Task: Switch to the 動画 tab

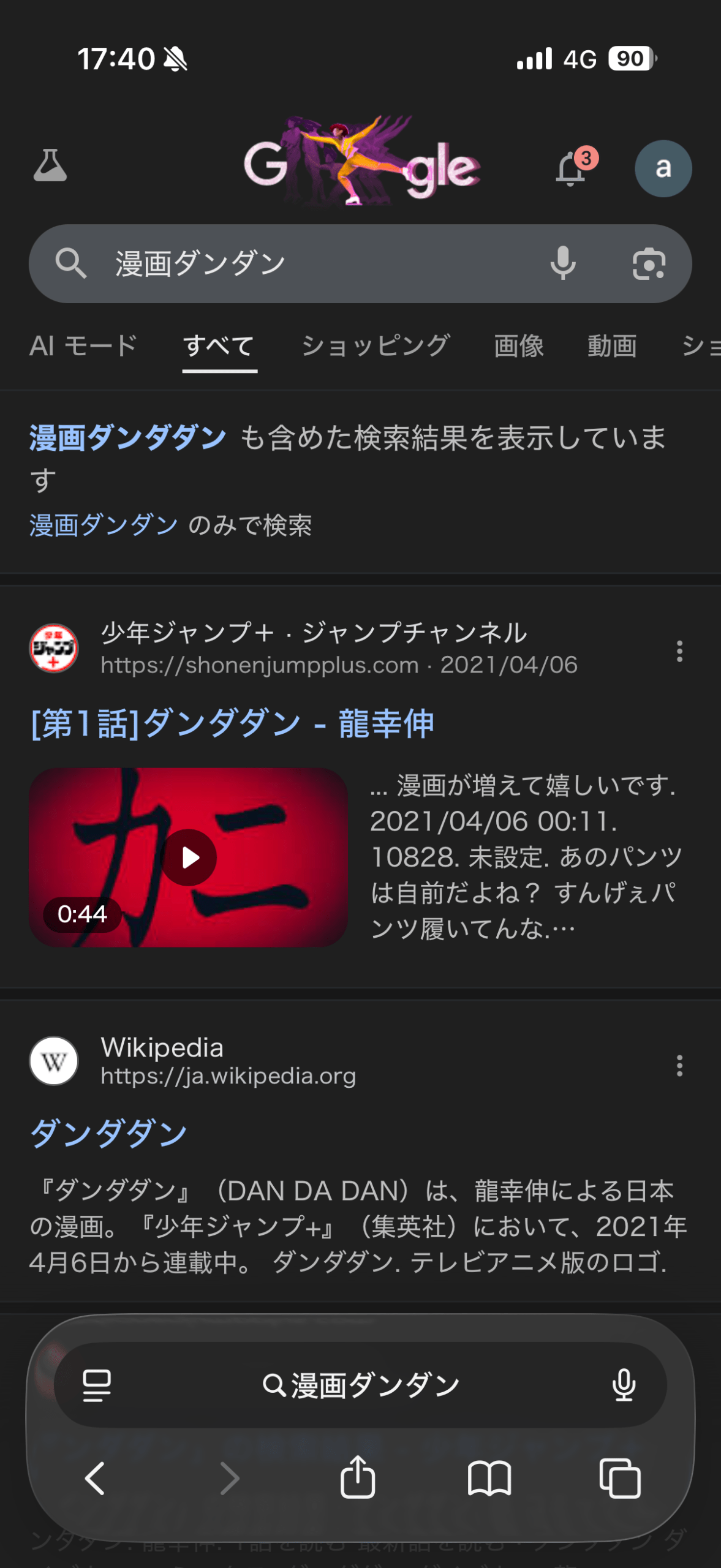Action: tap(612, 346)
